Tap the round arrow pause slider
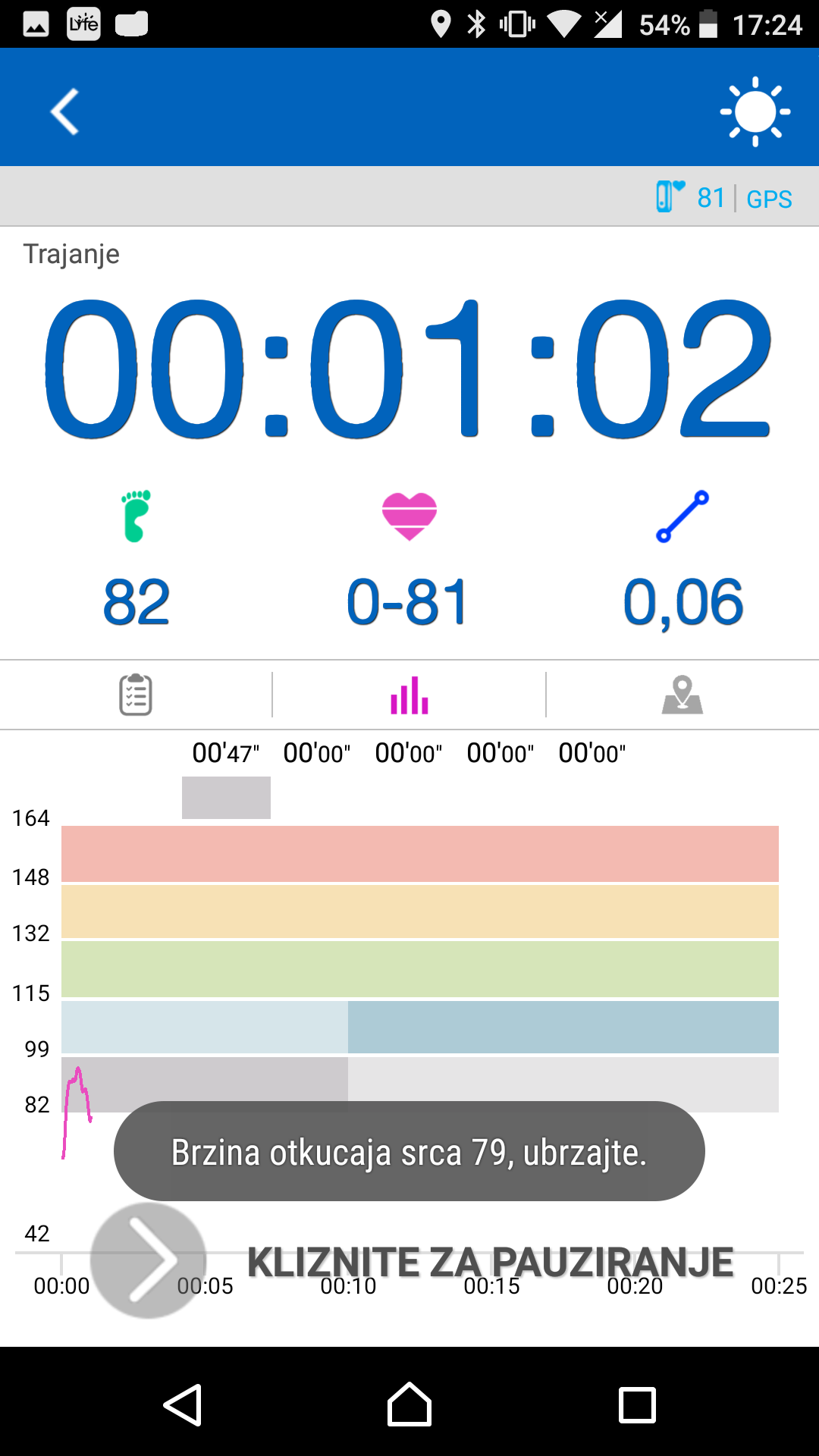Image resolution: width=819 pixels, height=1456 pixels. pos(149,1260)
